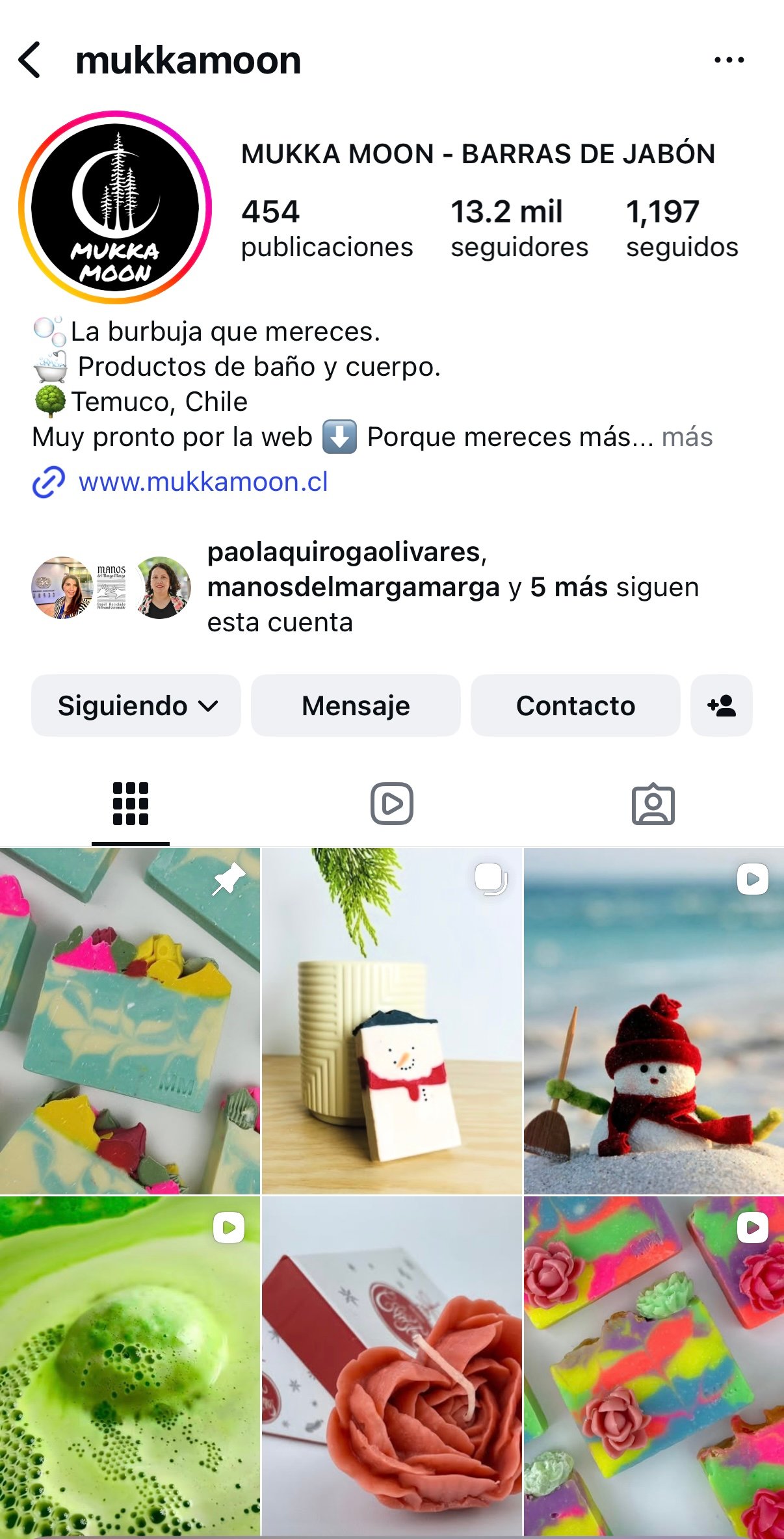Image resolution: width=784 pixels, height=1539 pixels.
Task: Show the 1,197 seguidos list
Action: point(681,228)
